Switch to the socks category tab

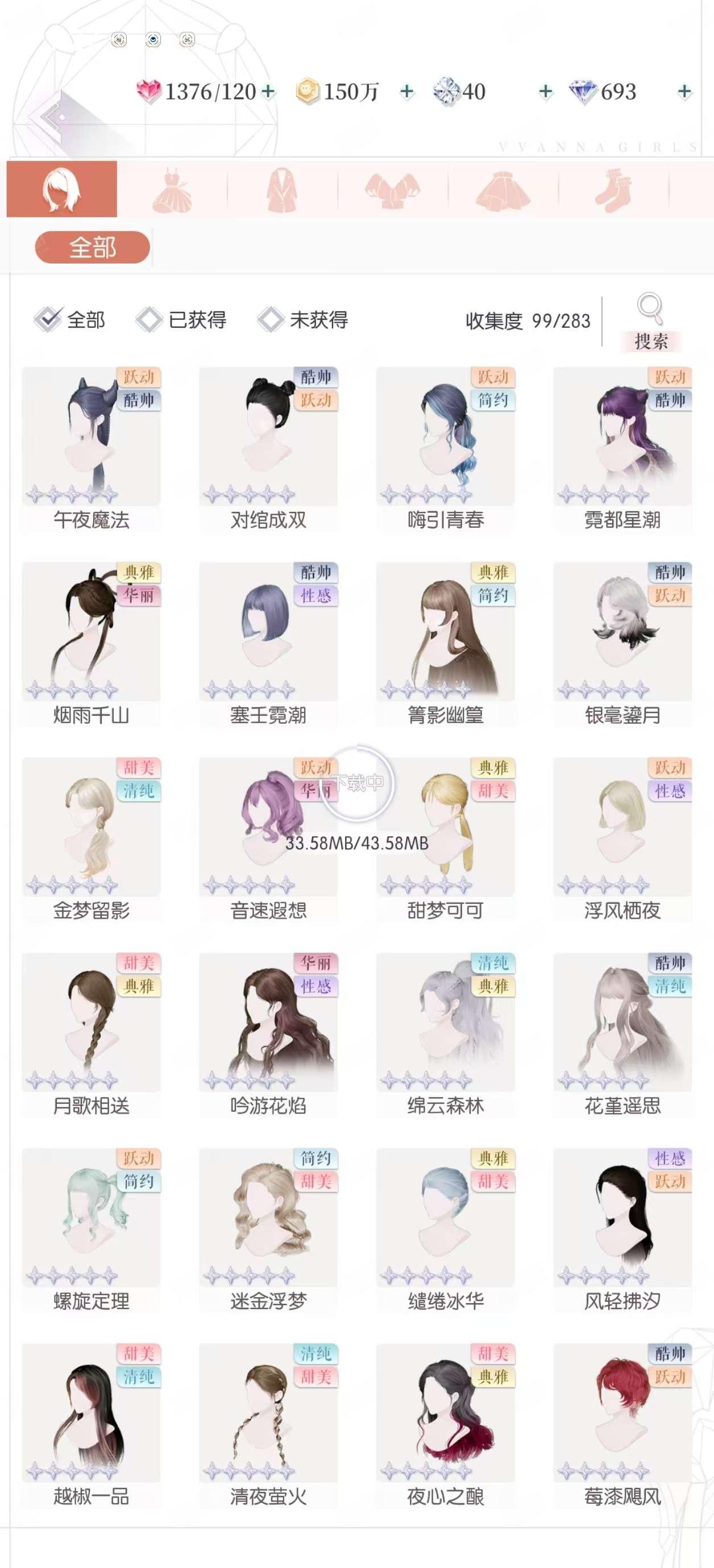coord(613,189)
